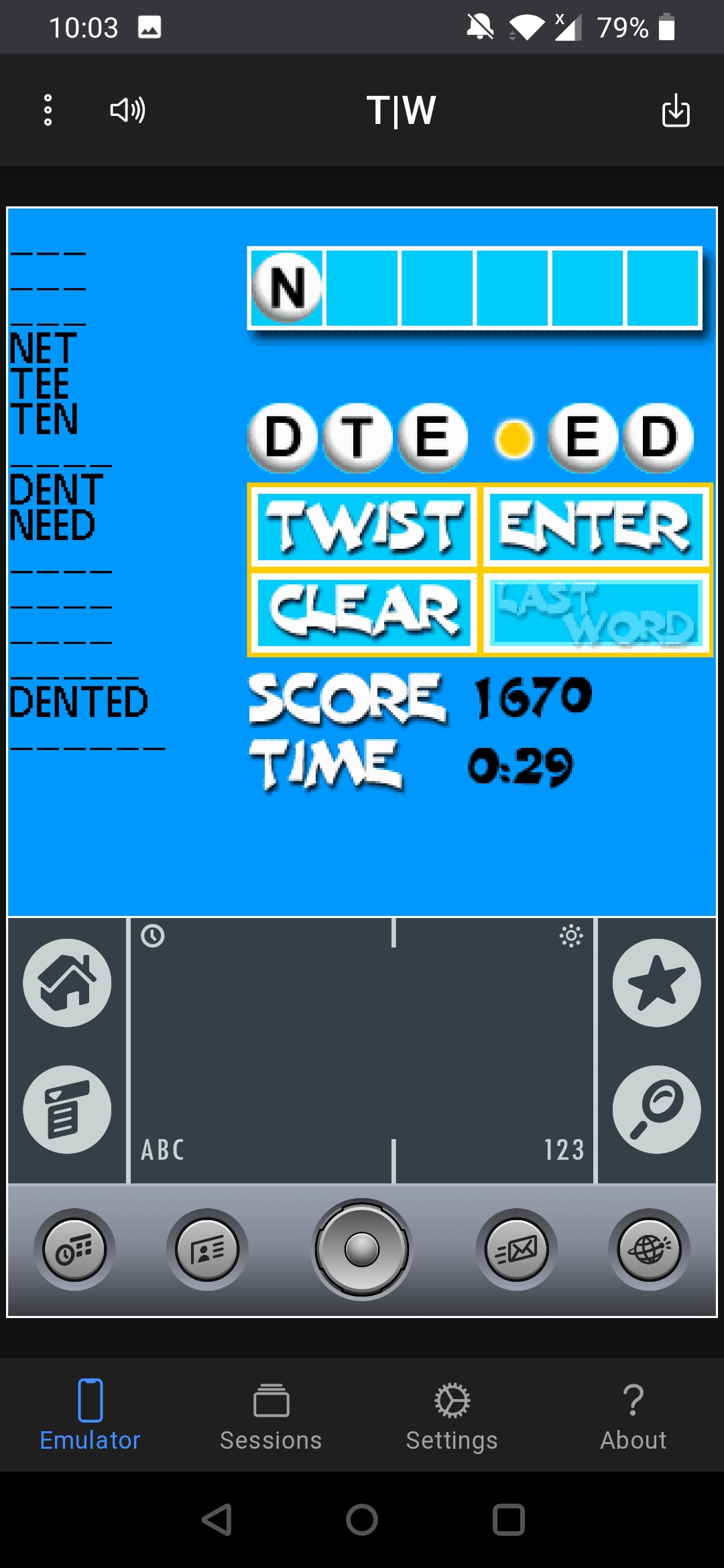Screen dimensions: 724x1568
Task: Remove the placed letter N
Action: click(x=288, y=288)
